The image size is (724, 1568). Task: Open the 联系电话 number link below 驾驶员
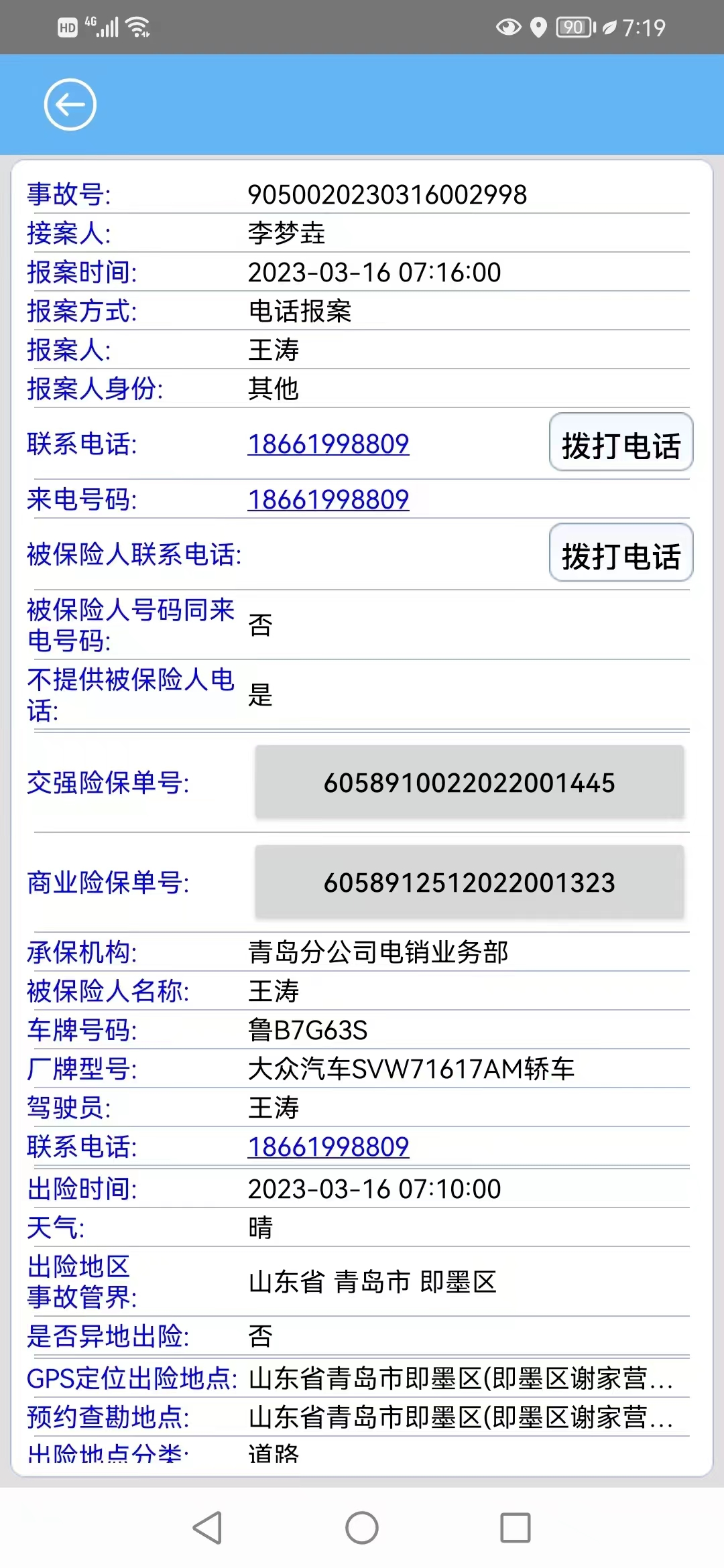pos(328,1147)
